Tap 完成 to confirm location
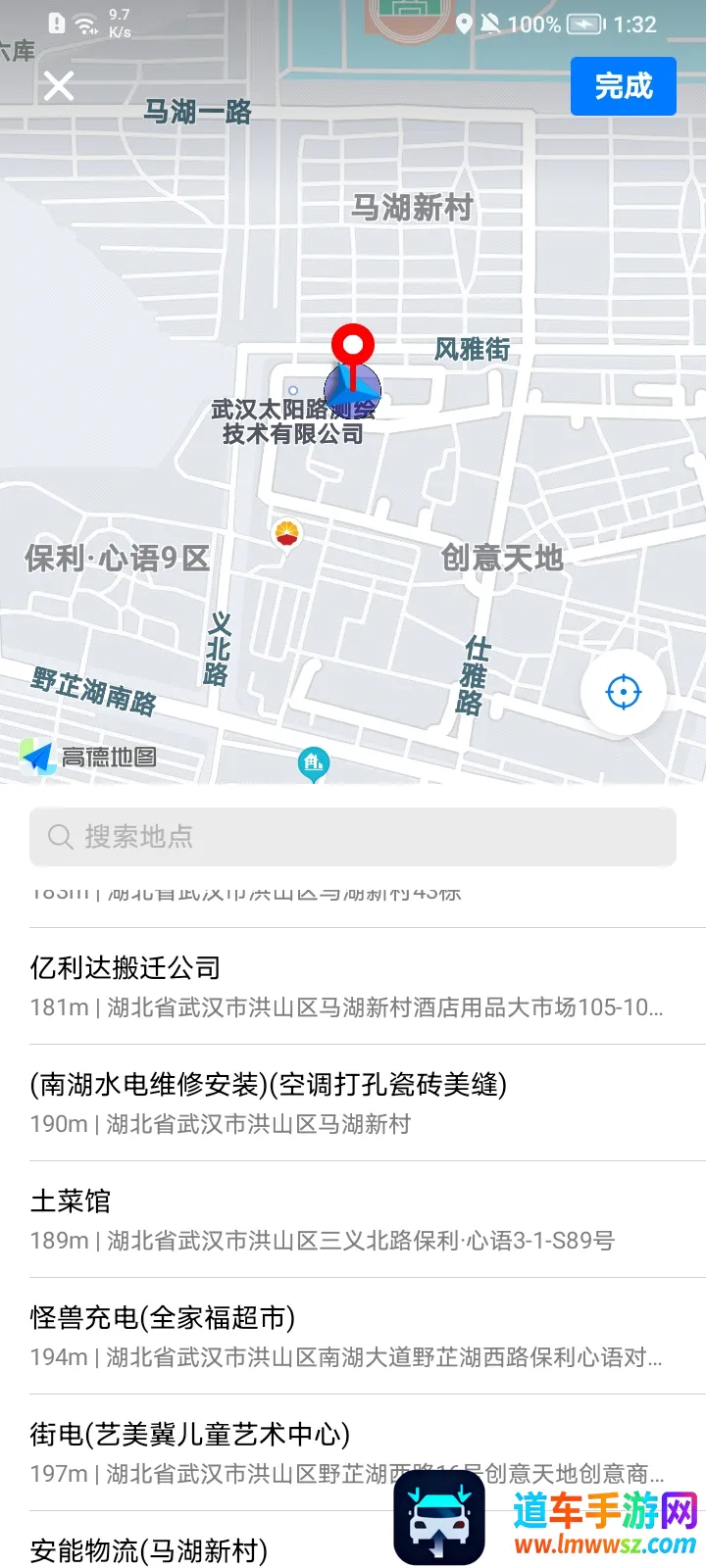 [623, 86]
